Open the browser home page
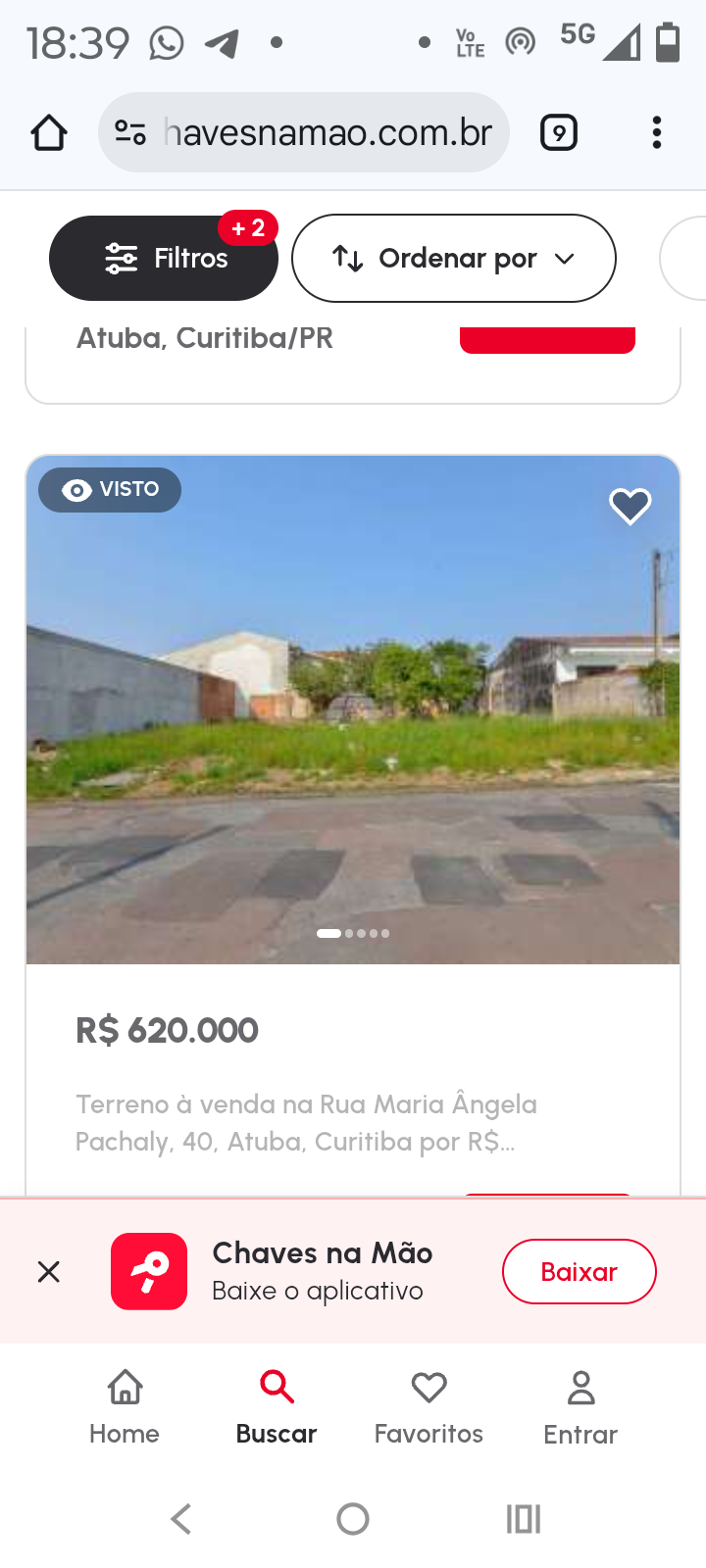The image size is (706, 1568). [49, 133]
